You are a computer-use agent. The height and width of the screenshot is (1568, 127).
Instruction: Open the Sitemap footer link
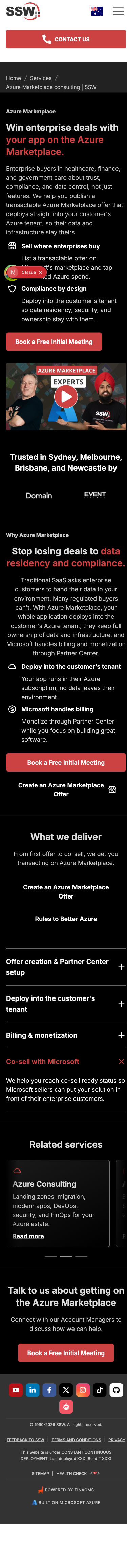click(40, 1474)
